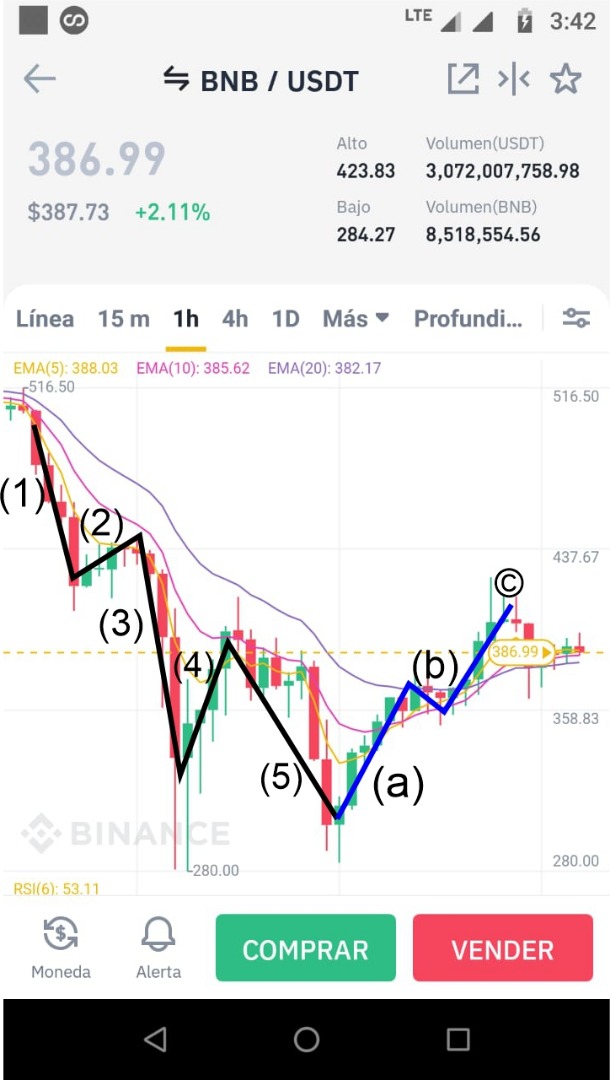
Task: Tap the red VENDER button
Action: (503, 948)
